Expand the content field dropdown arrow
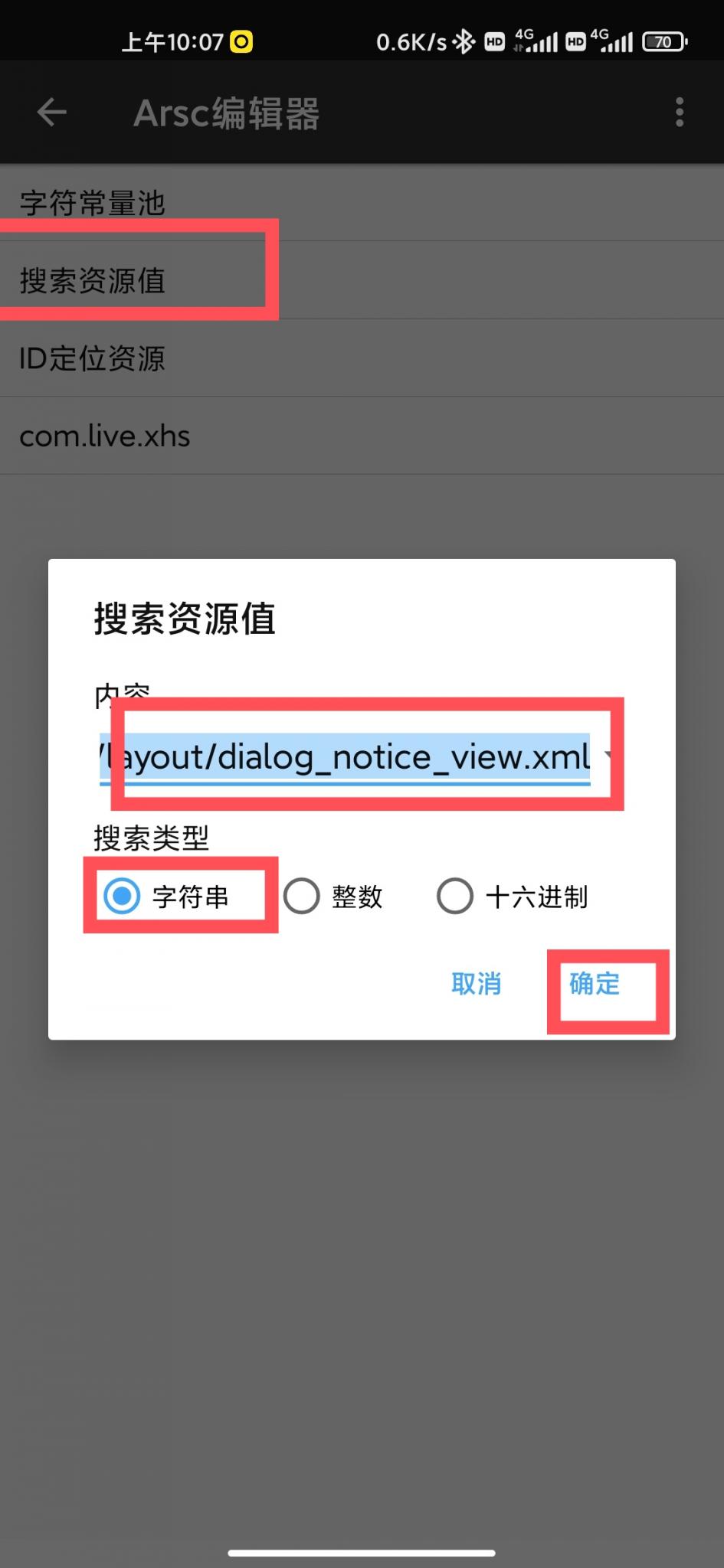The width and height of the screenshot is (724, 1568). 608,756
